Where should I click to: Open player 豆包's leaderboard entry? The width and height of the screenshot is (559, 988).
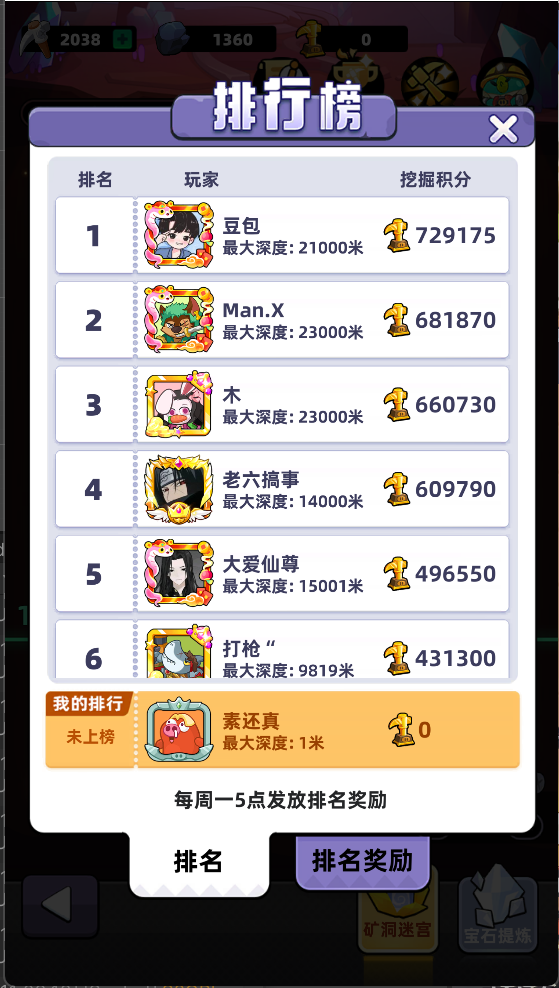282,235
